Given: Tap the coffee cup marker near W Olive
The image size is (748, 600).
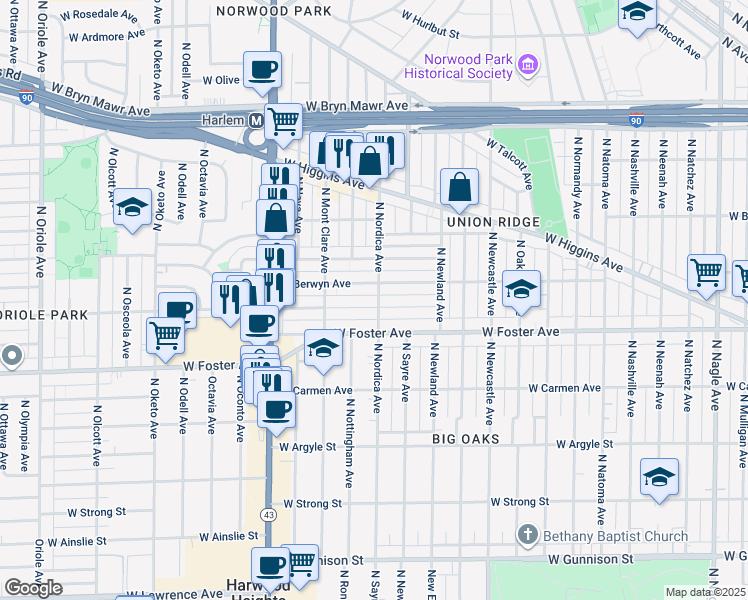Looking at the screenshot, I should pyautogui.click(x=262, y=72).
